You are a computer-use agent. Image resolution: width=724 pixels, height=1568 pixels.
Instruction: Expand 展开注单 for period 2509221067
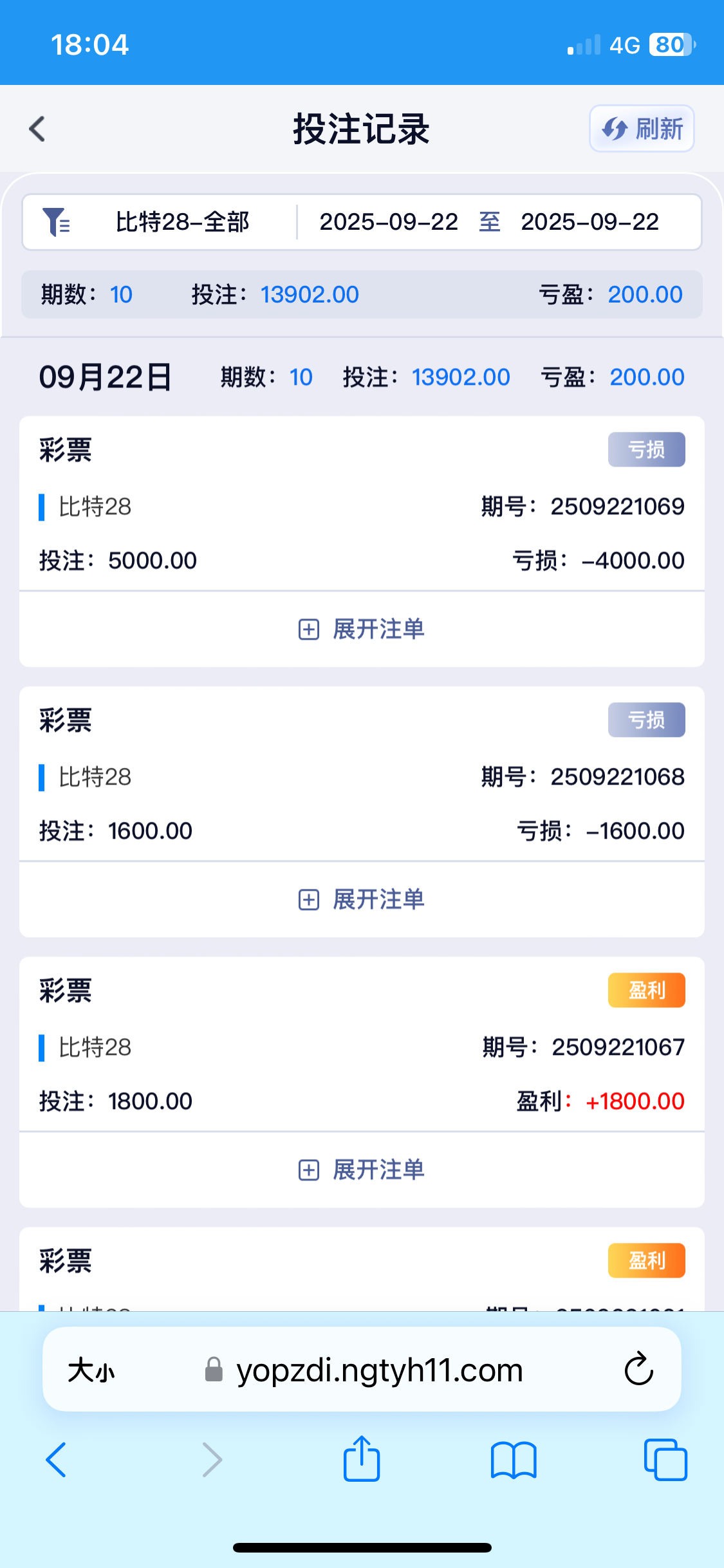coord(362,1170)
